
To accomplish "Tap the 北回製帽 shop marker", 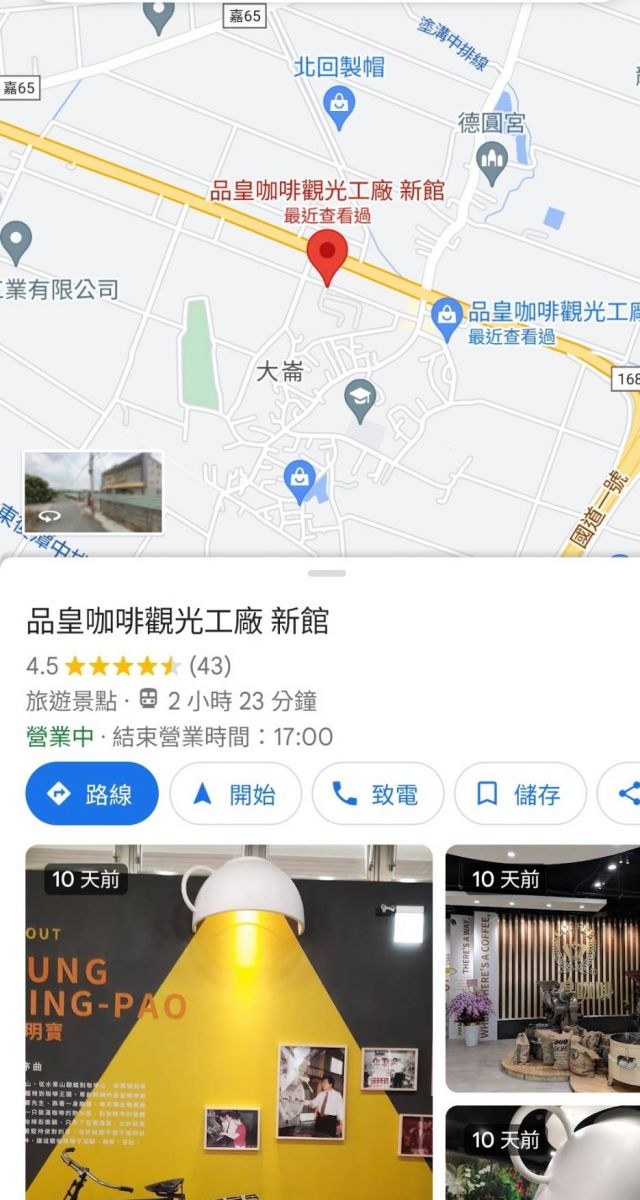I will (x=340, y=105).
